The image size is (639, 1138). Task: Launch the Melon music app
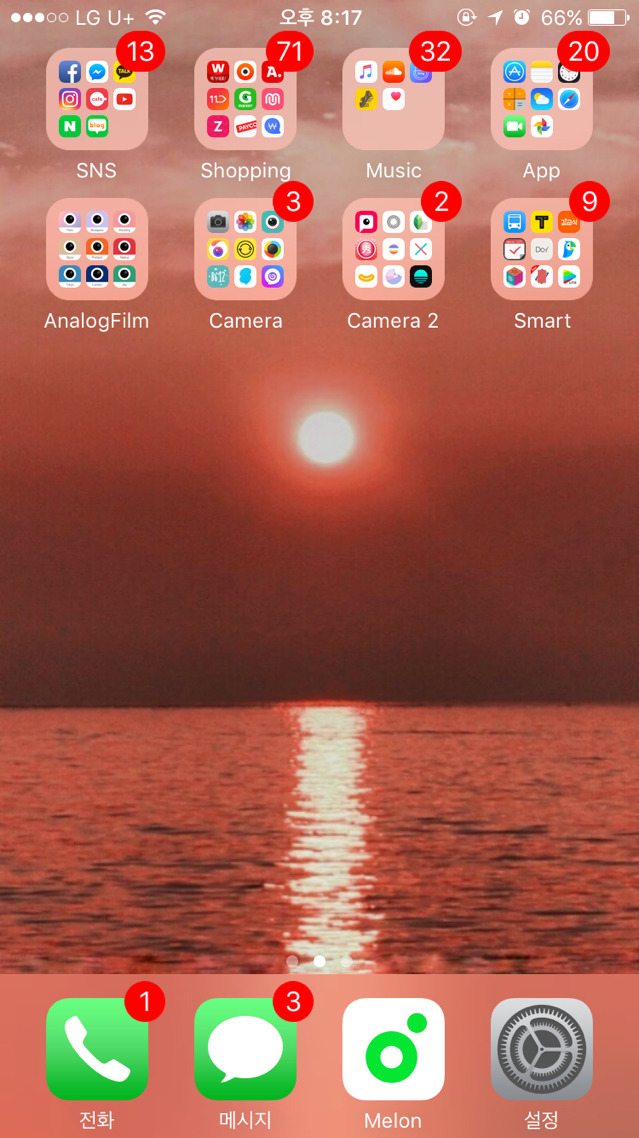[x=393, y=1049]
